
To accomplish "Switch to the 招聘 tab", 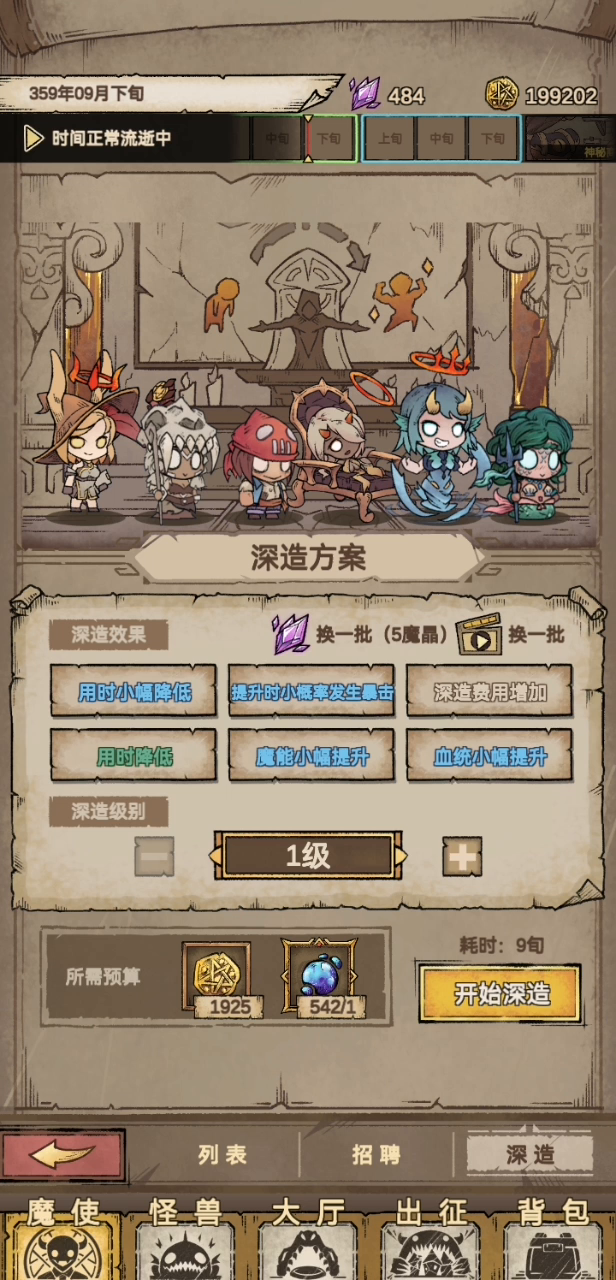I will (376, 1155).
